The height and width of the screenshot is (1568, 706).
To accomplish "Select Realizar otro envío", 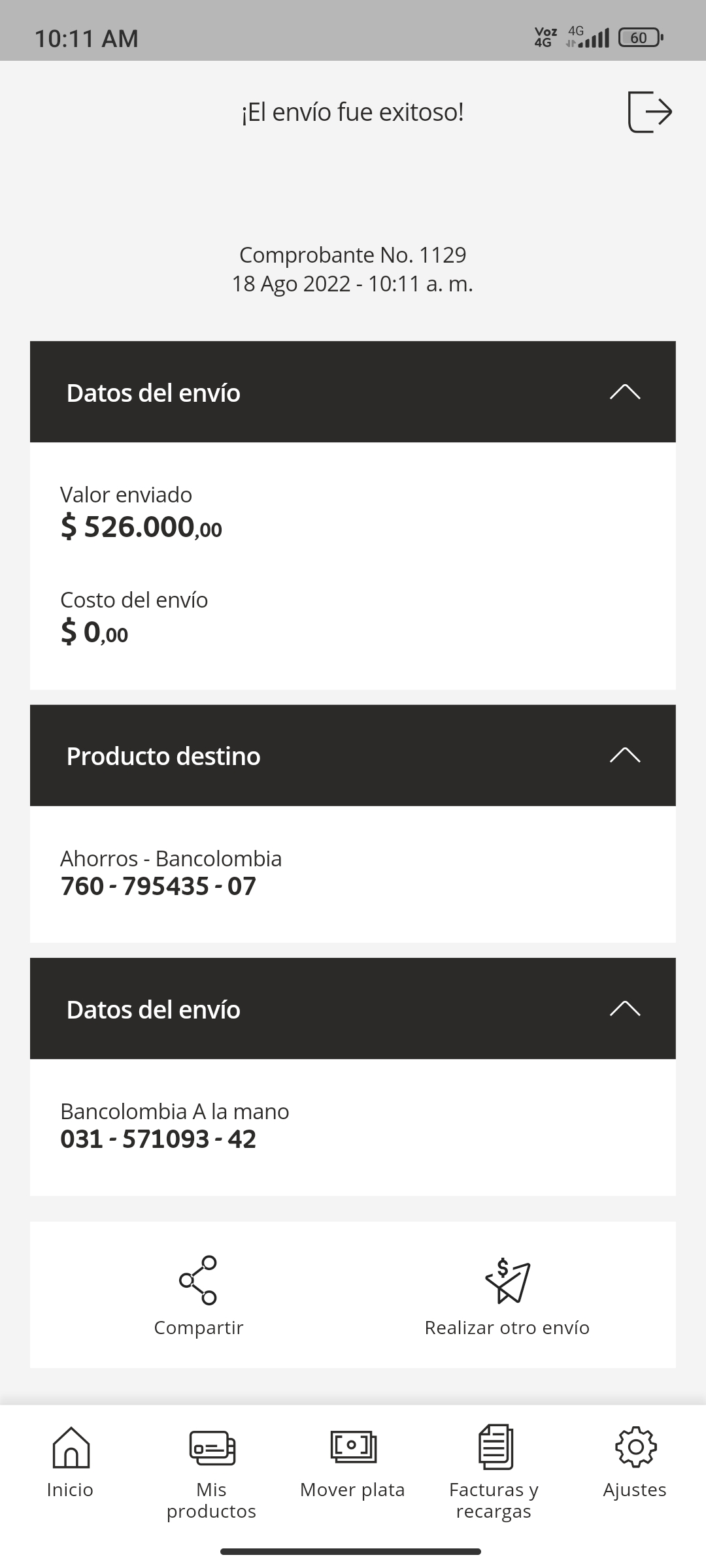I will tap(507, 1296).
